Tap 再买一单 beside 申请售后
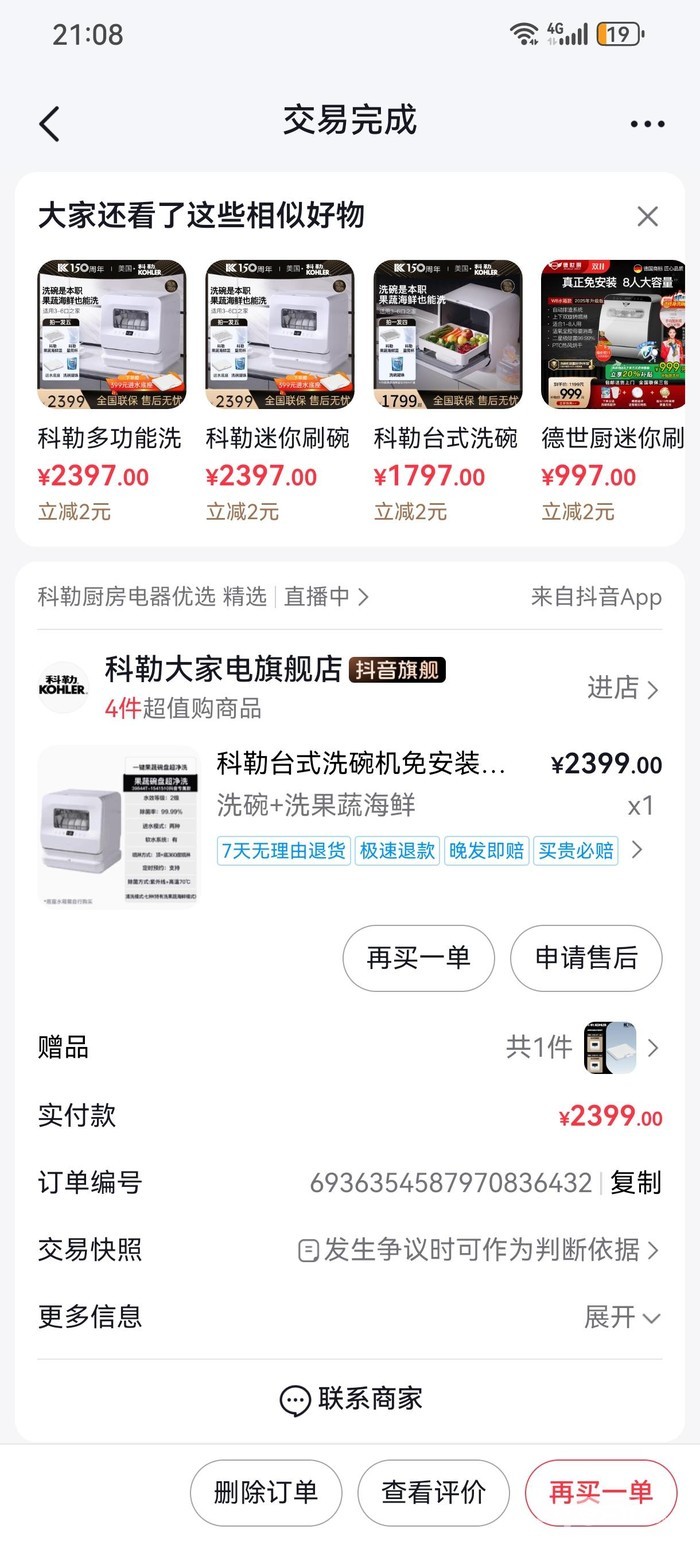Image resolution: width=700 pixels, height=1549 pixels. pyautogui.click(x=418, y=958)
